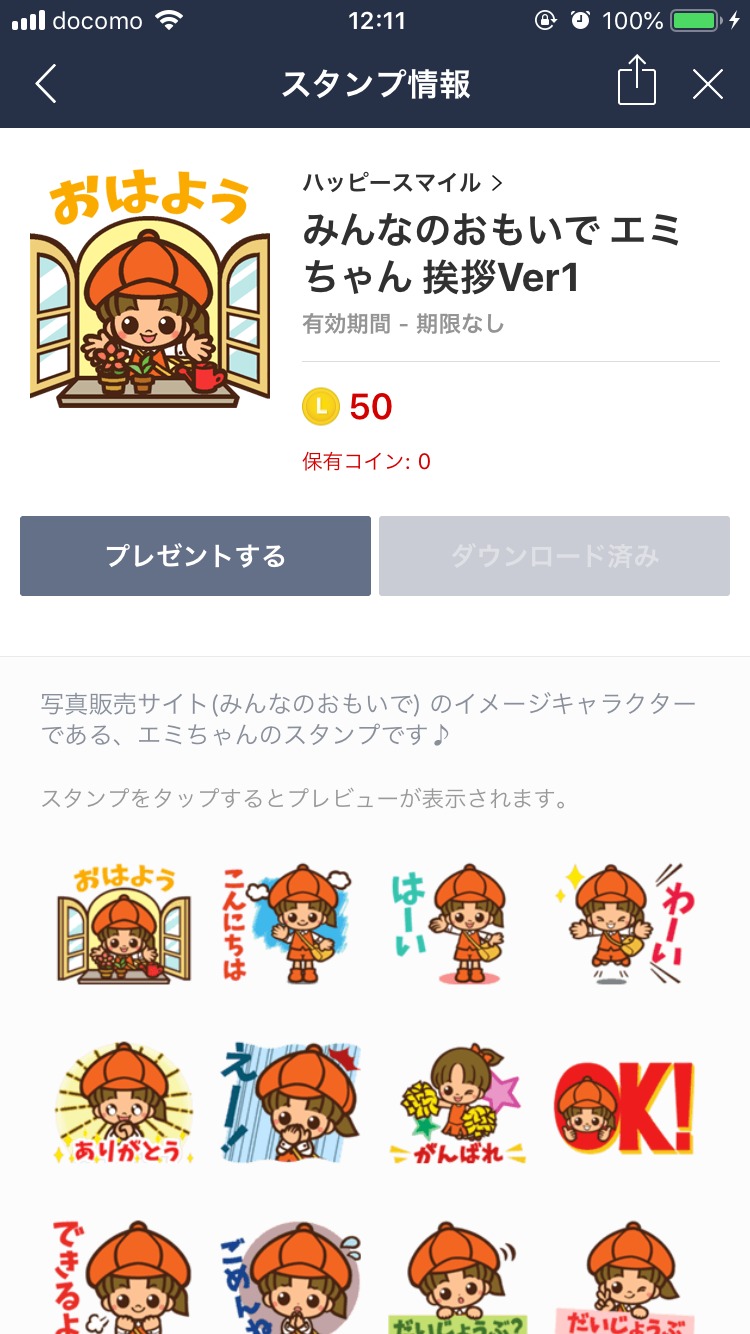750x1334 pixels.
Task: Preview the えー! sticker
Action: pos(289,1104)
